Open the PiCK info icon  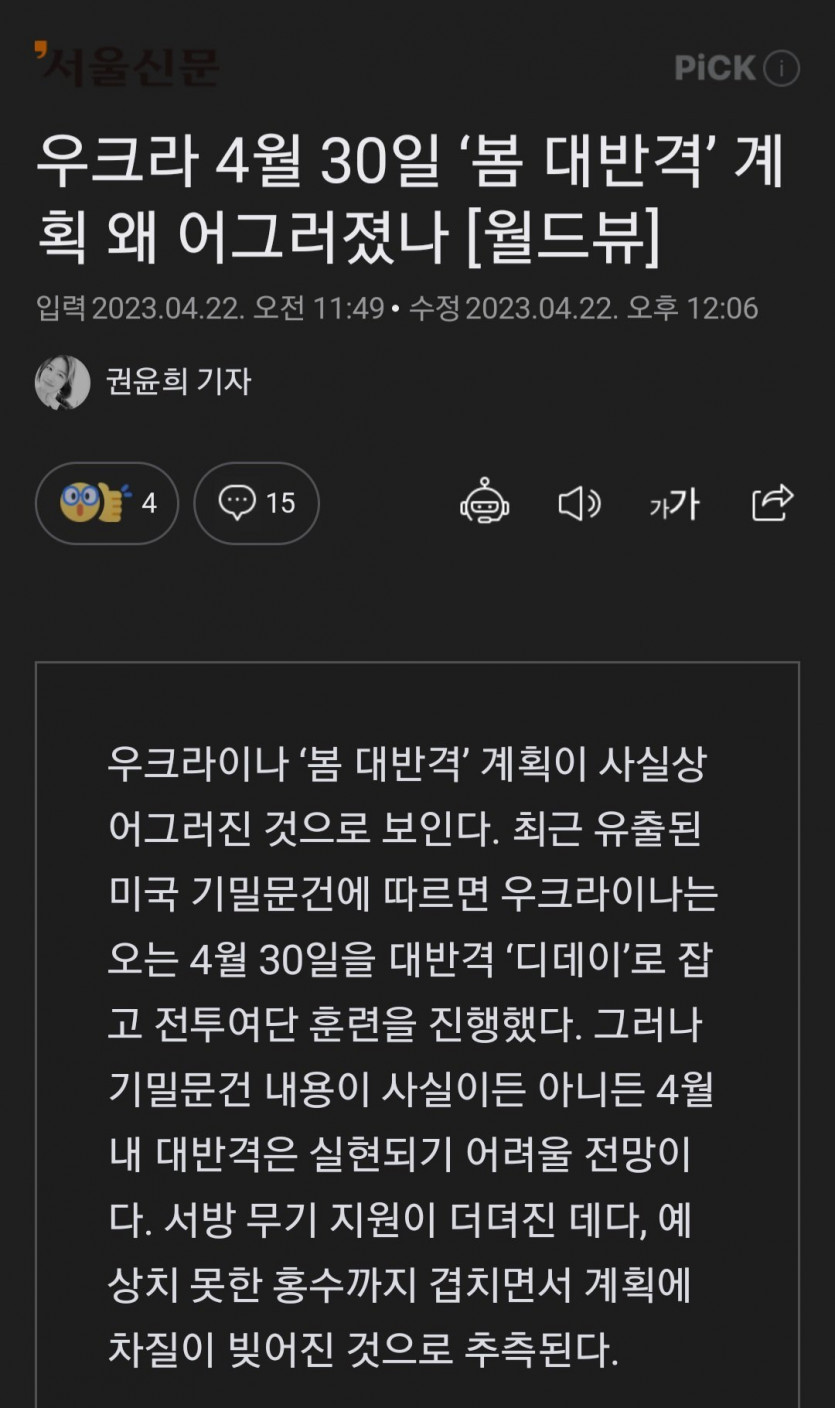tap(781, 68)
